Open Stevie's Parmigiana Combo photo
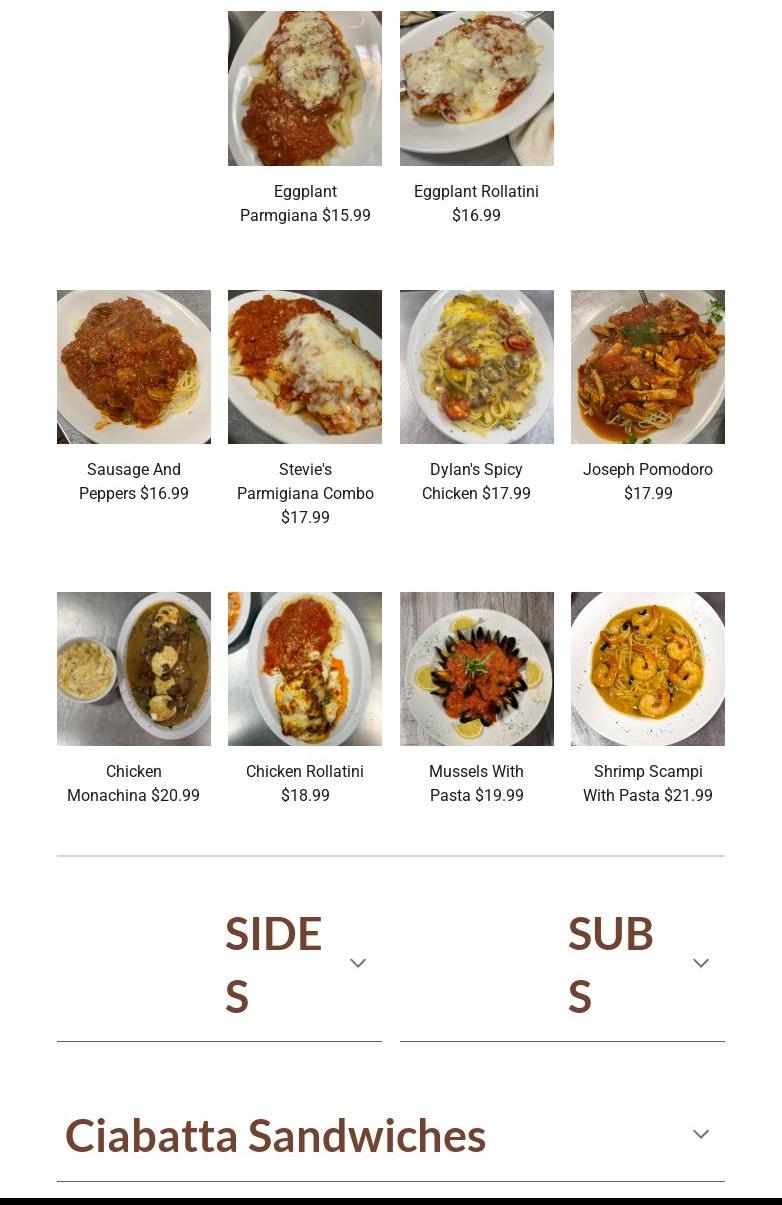The height and width of the screenshot is (1205, 782). tap(305, 367)
